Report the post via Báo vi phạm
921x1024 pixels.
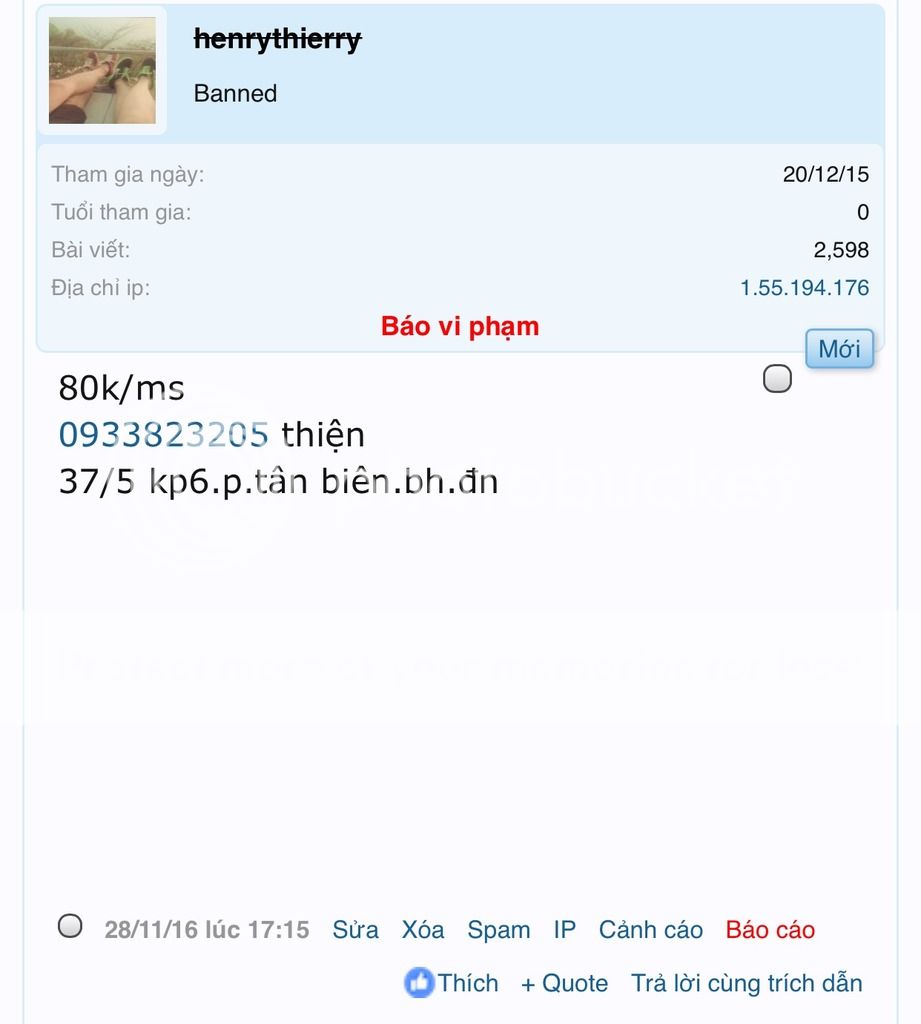pos(459,326)
